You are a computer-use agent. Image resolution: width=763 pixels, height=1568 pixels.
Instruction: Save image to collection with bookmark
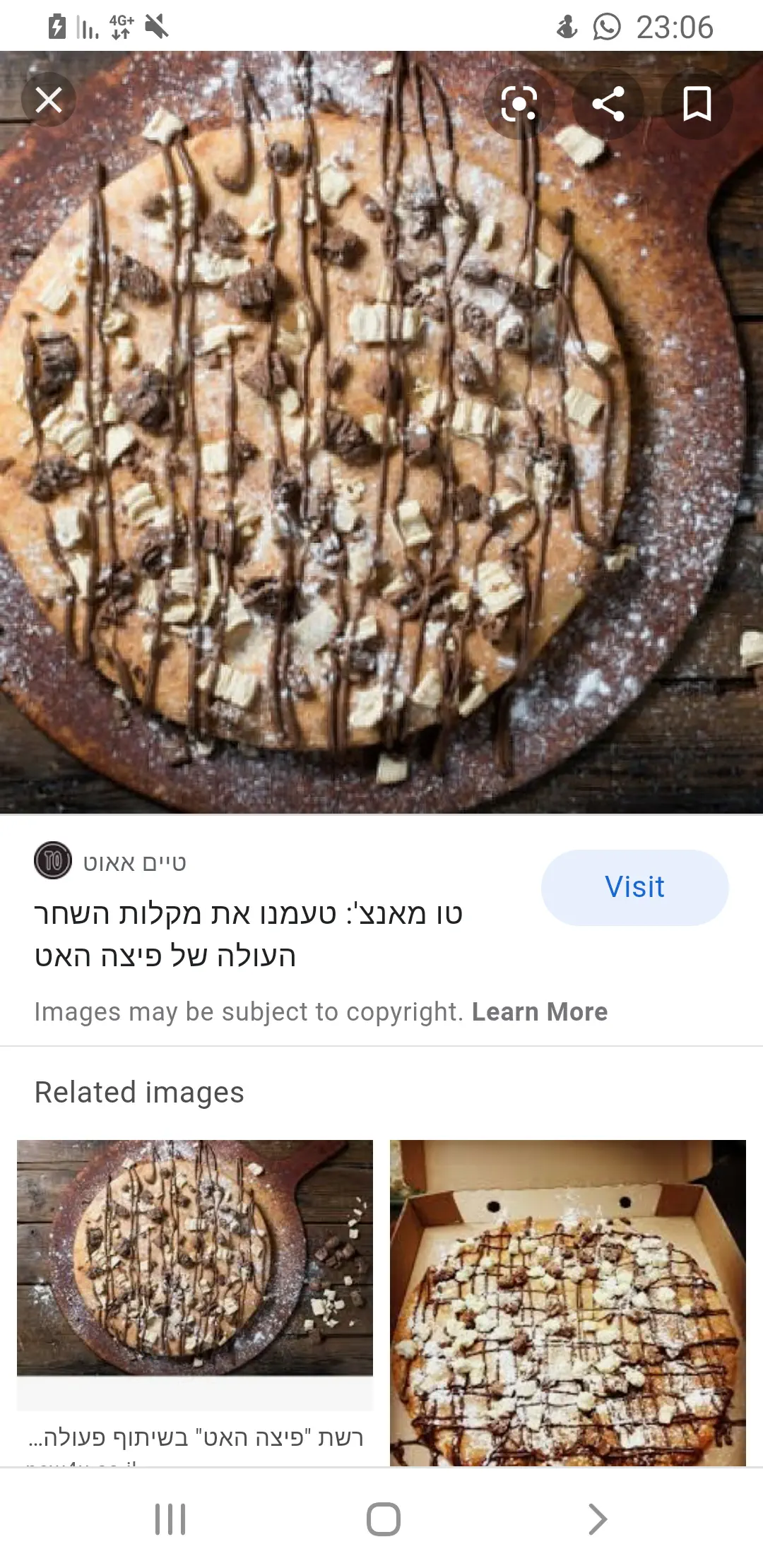697,104
